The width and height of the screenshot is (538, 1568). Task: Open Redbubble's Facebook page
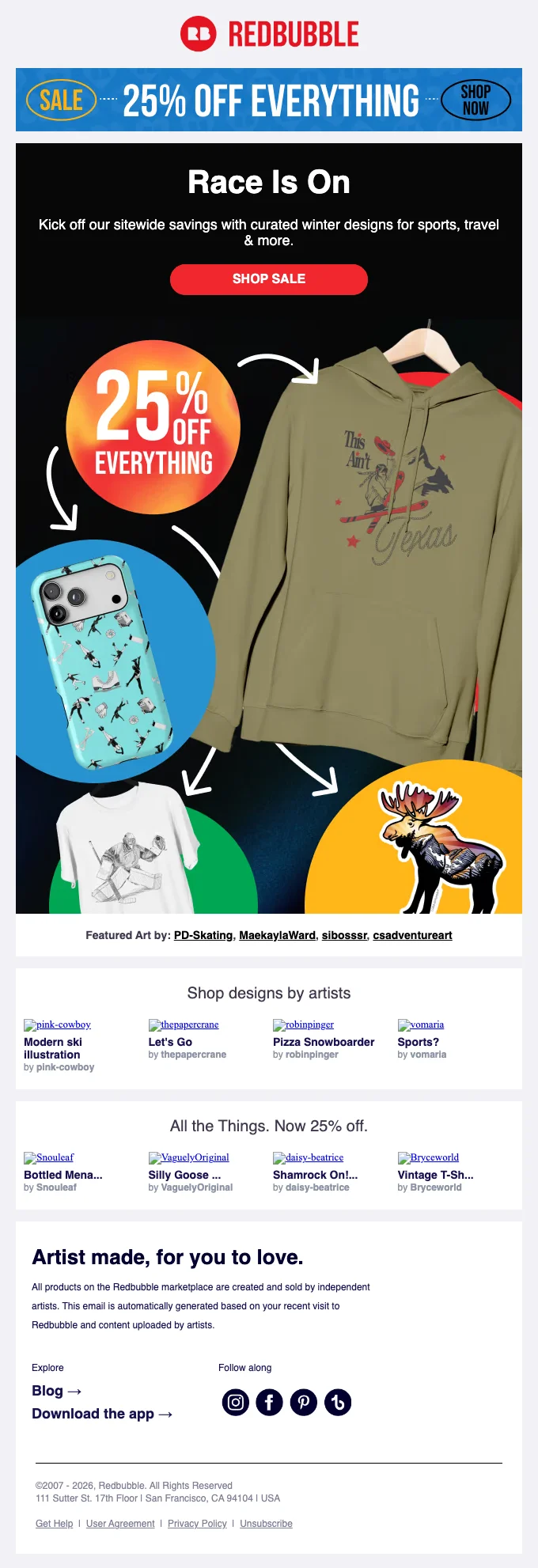tap(269, 1403)
